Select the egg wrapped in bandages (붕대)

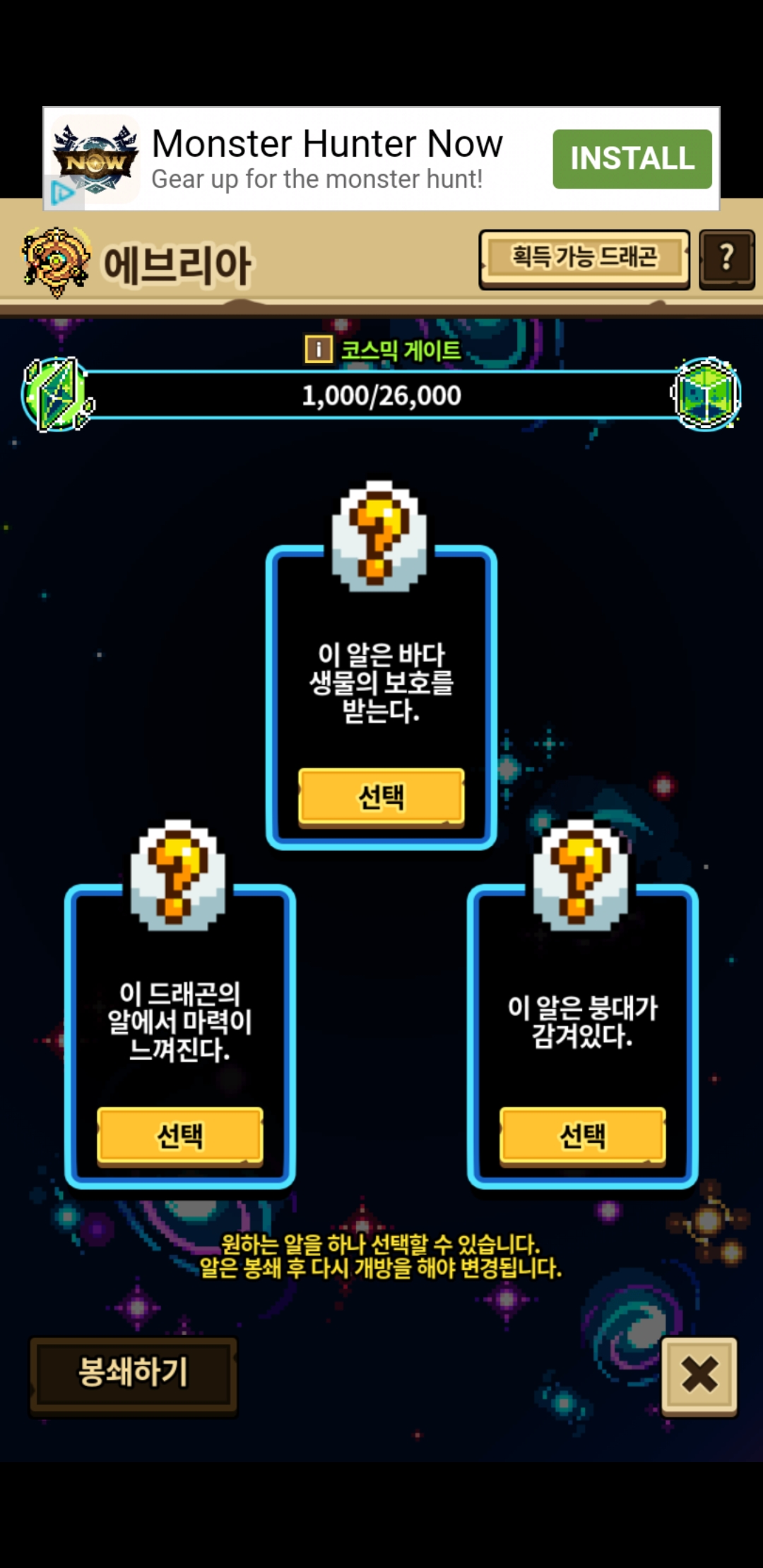point(582,1136)
